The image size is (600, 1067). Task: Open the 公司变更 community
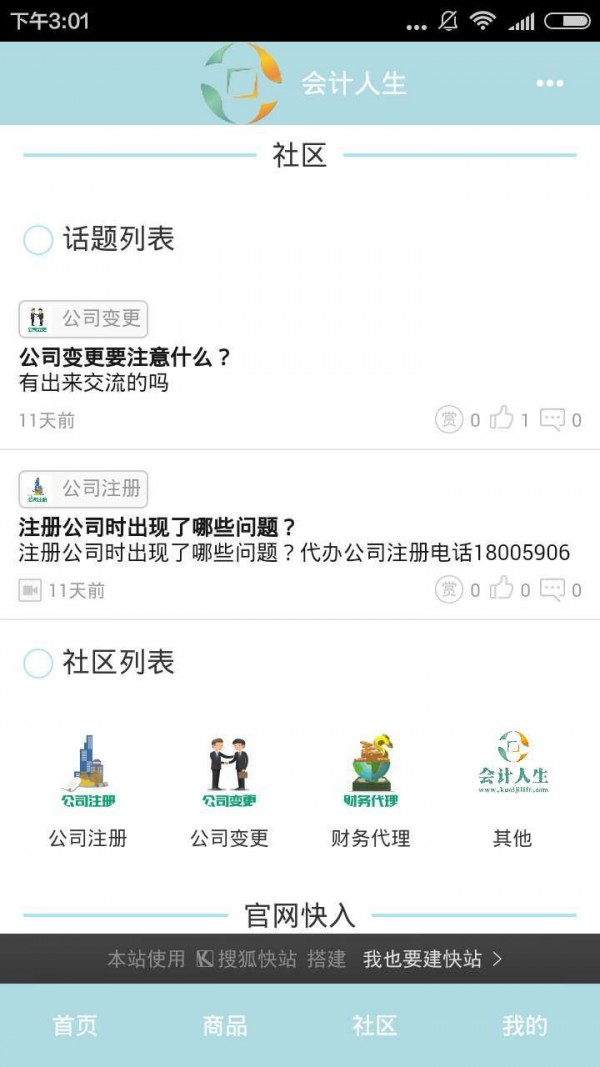pyautogui.click(x=229, y=790)
